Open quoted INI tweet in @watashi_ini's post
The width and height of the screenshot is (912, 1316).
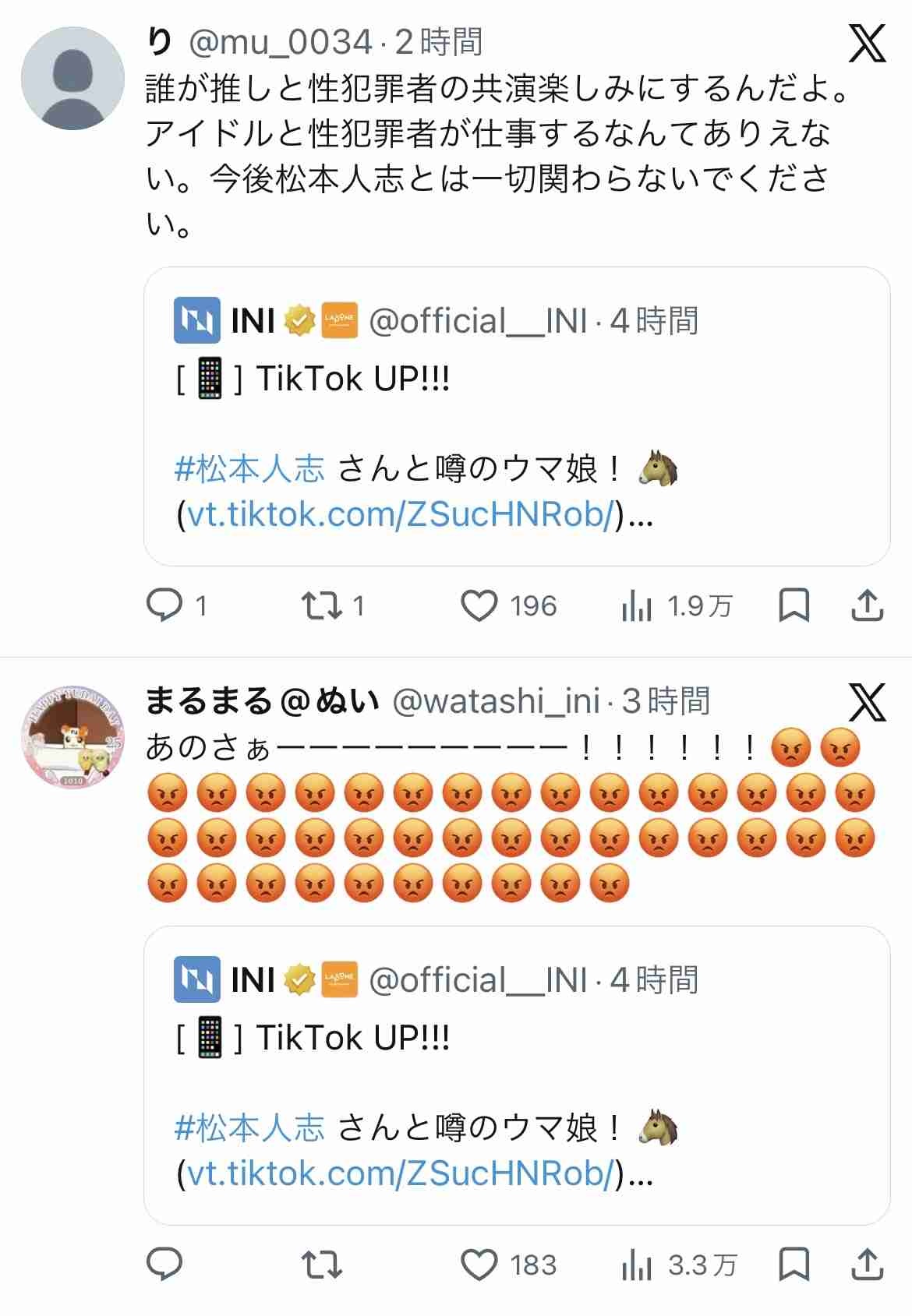coord(516,1075)
